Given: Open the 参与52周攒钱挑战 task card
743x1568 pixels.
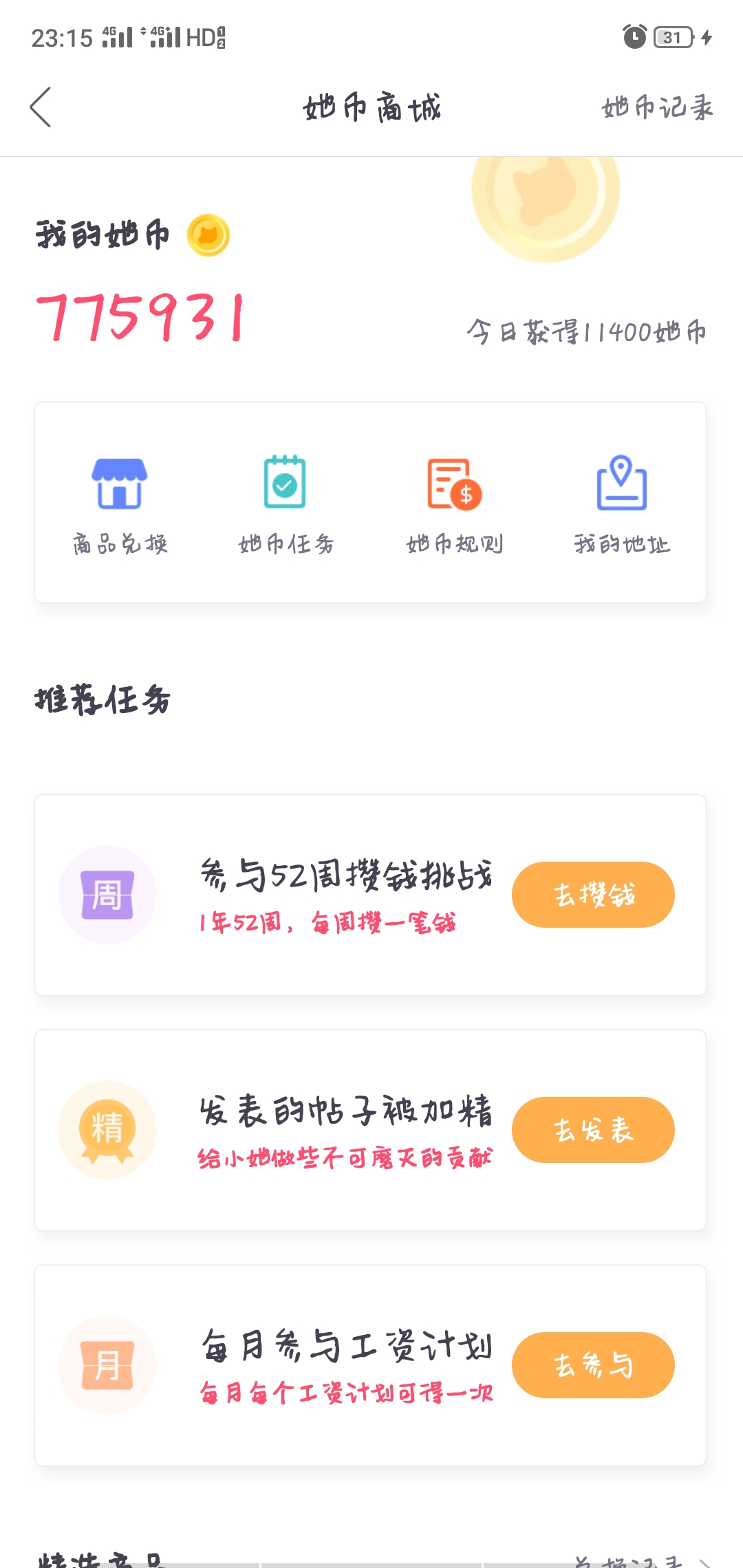Looking at the screenshot, I should pyautogui.click(x=370, y=895).
